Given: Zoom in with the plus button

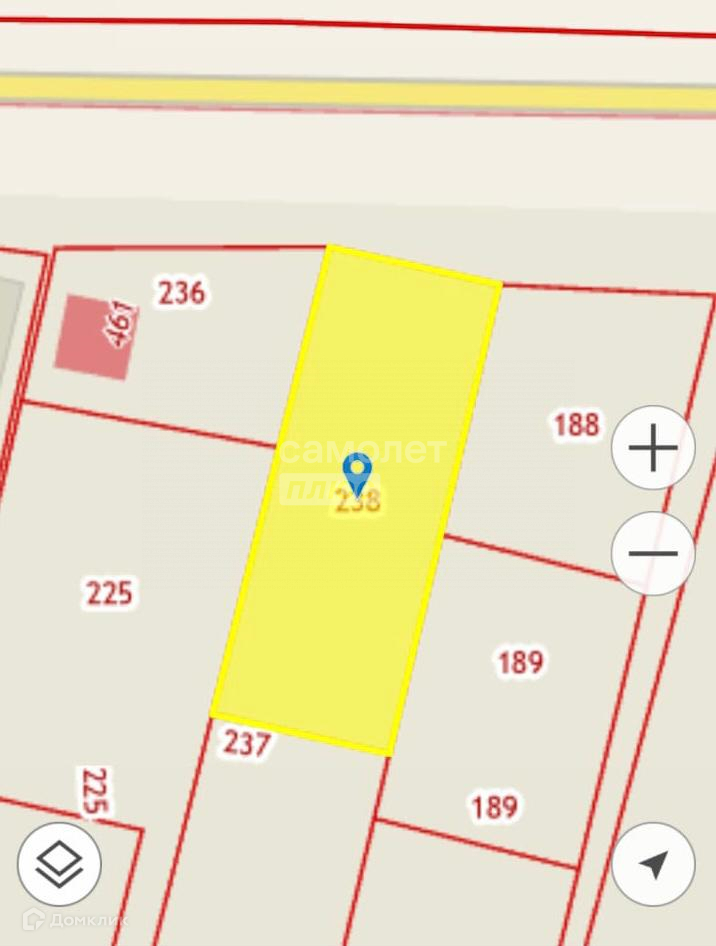Looking at the screenshot, I should point(653,448).
